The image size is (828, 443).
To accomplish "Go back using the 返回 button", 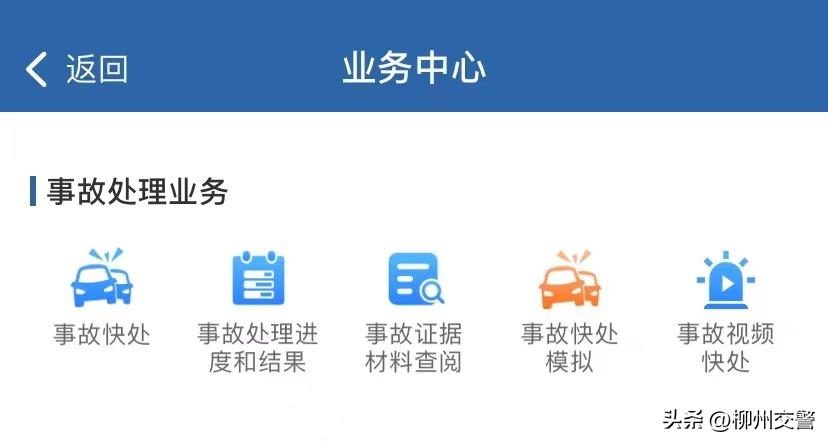I will point(77,69).
